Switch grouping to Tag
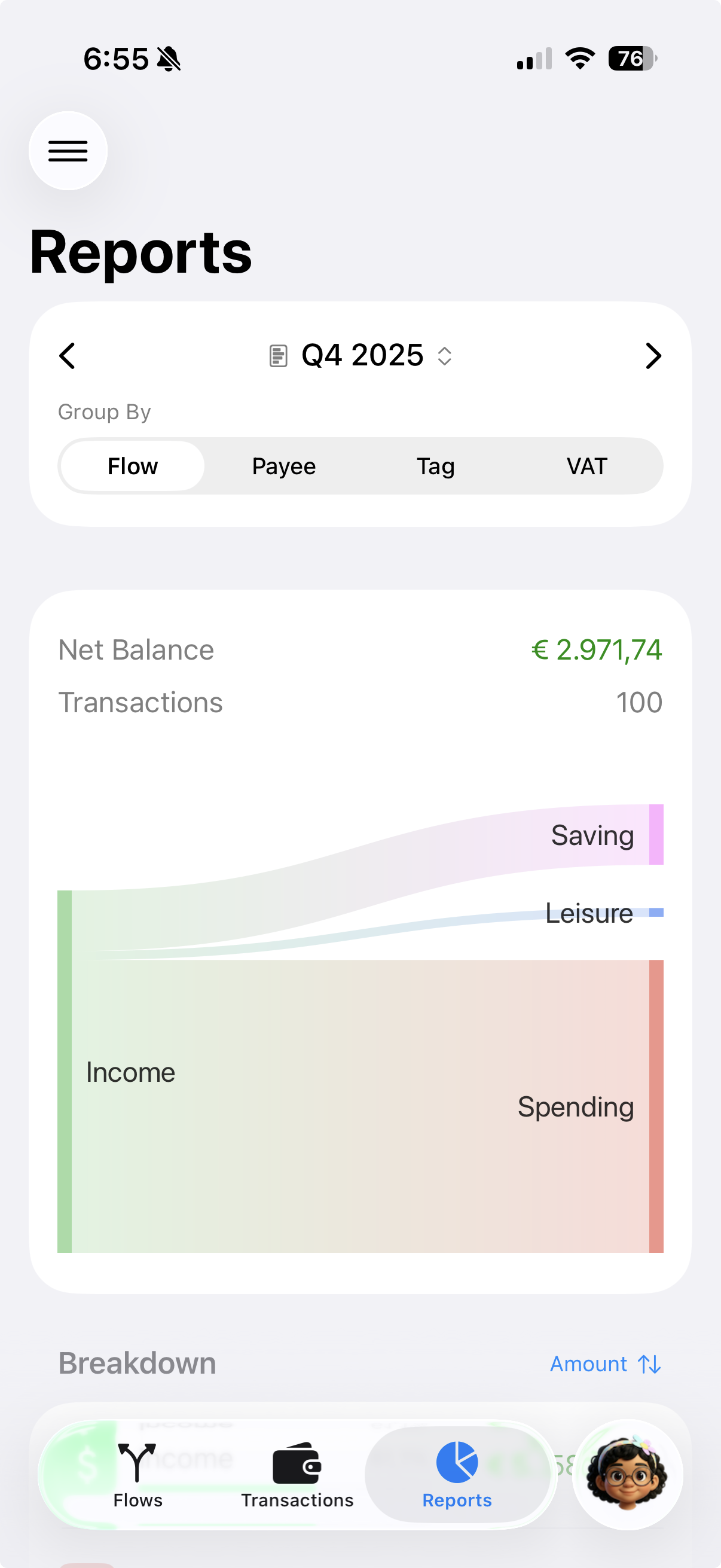Screen dimensions: 721x1568 tap(436, 466)
